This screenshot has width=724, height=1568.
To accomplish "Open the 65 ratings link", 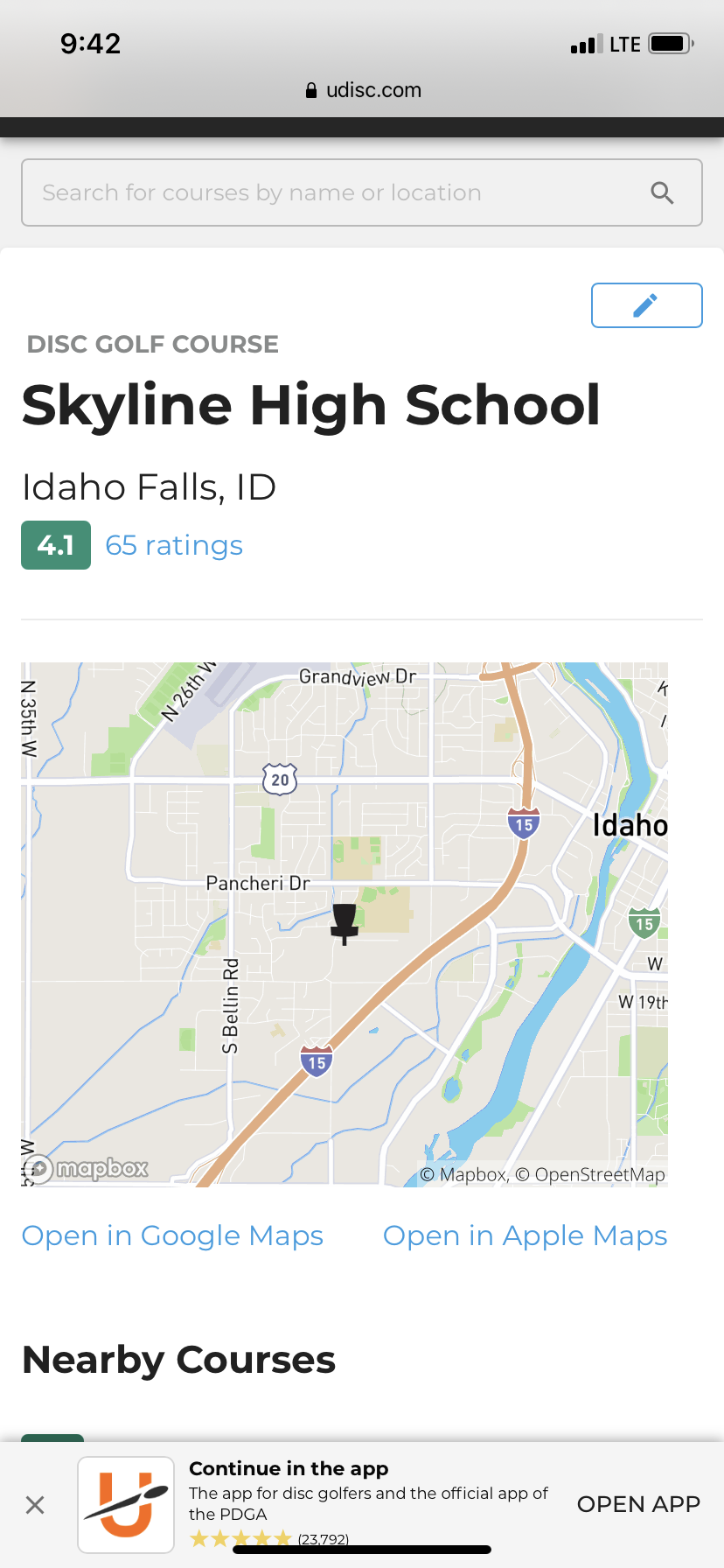I will tap(174, 545).
